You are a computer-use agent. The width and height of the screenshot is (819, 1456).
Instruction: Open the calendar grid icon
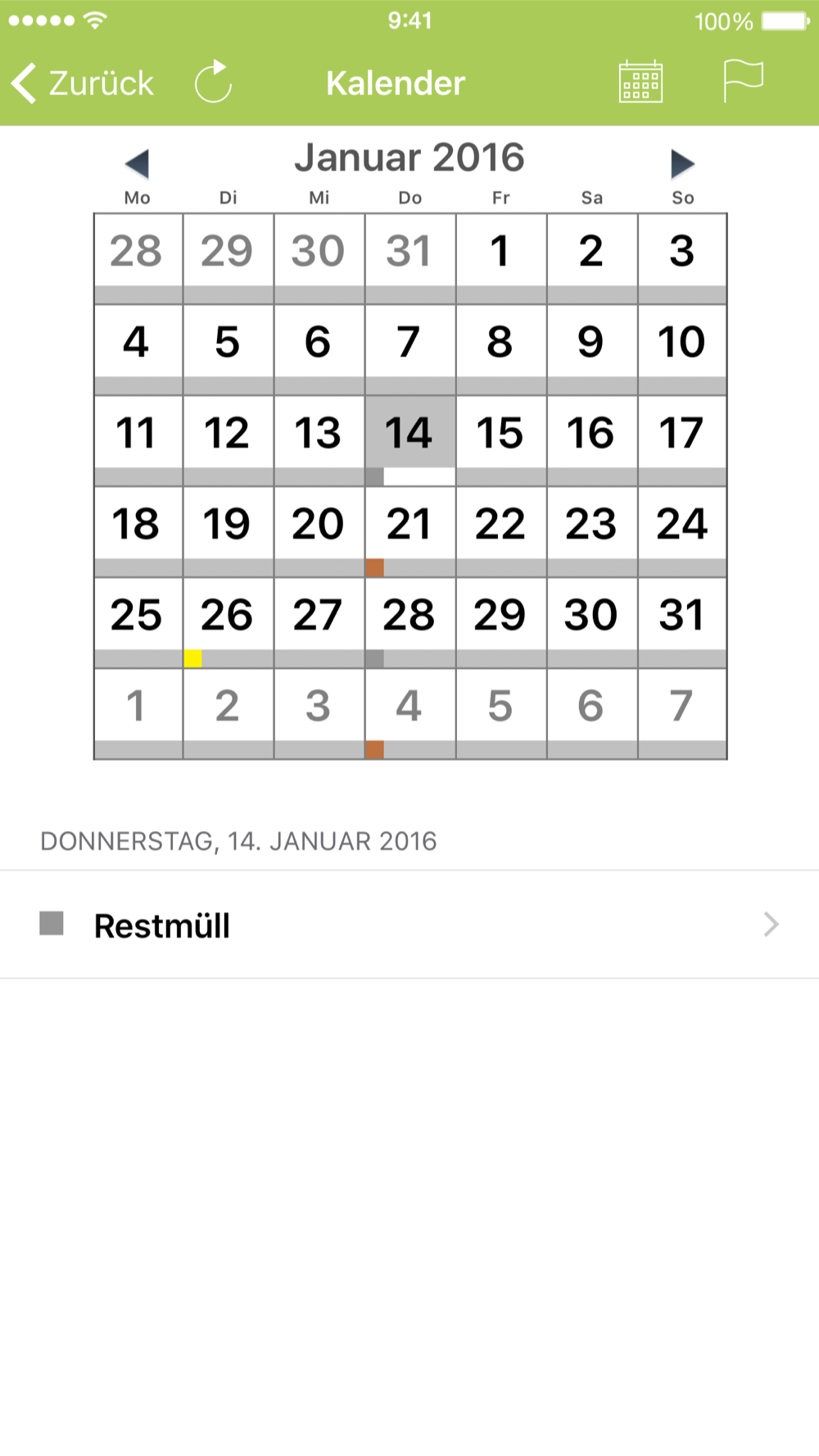640,82
